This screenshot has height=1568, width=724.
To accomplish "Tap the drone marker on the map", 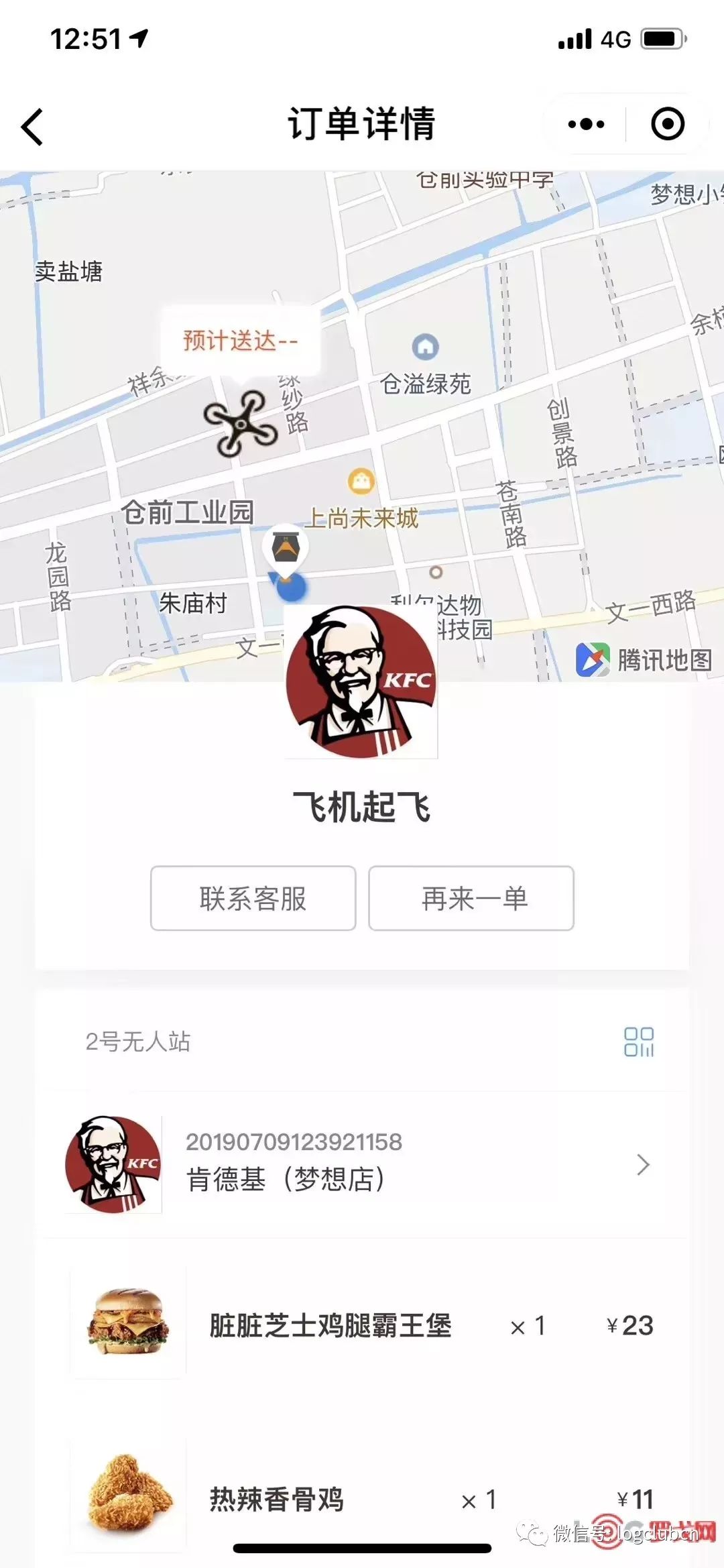I will click(x=240, y=424).
